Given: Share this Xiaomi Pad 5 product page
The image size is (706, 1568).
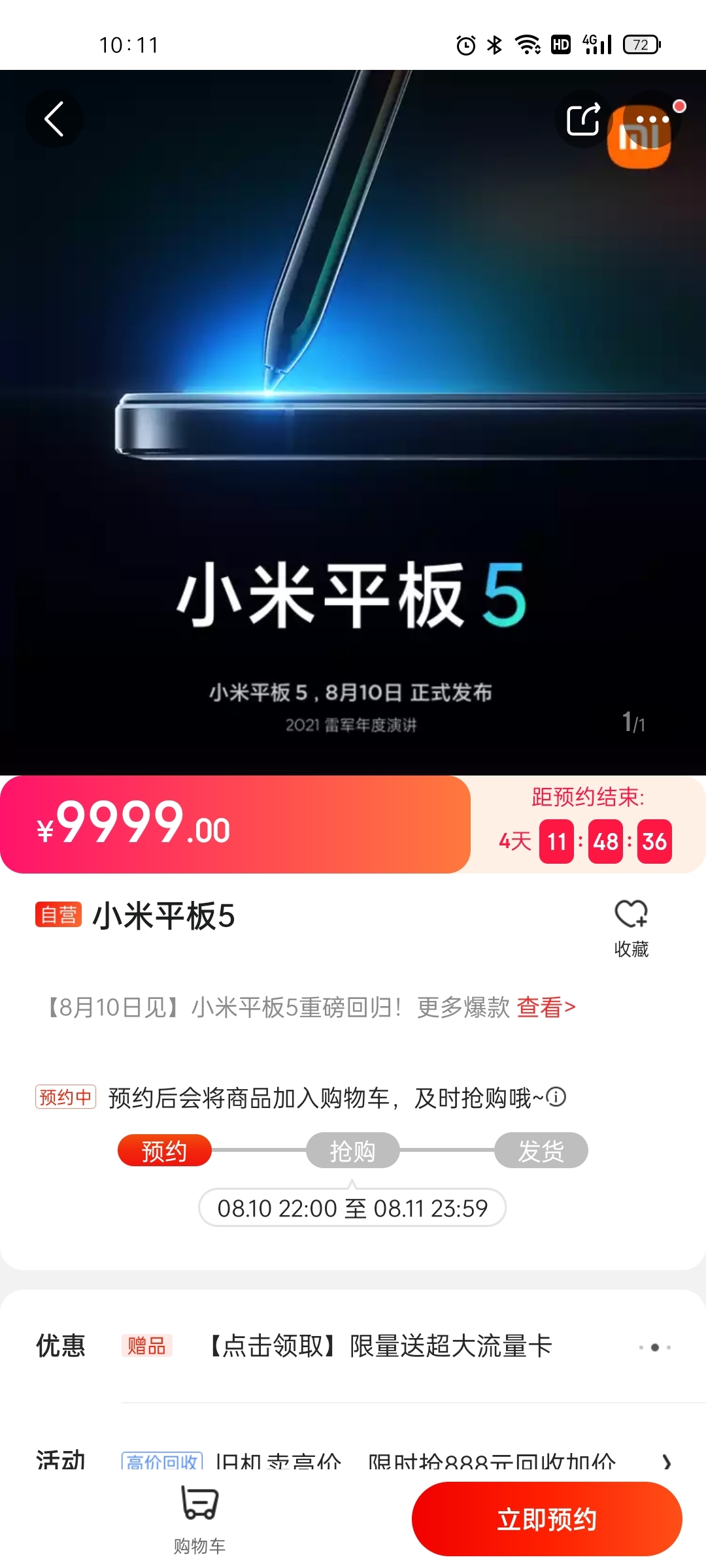Looking at the screenshot, I should click(x=583, y=119).
